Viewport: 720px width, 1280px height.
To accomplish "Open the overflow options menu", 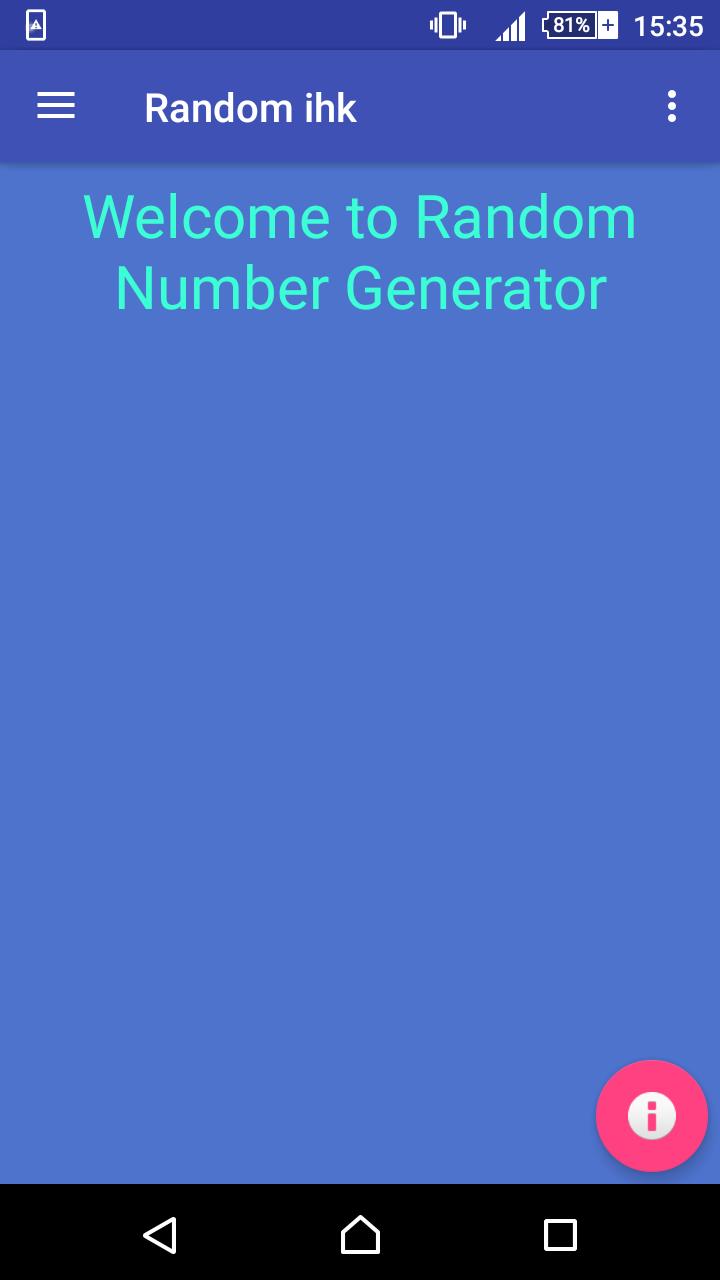I will pos(671,106).
